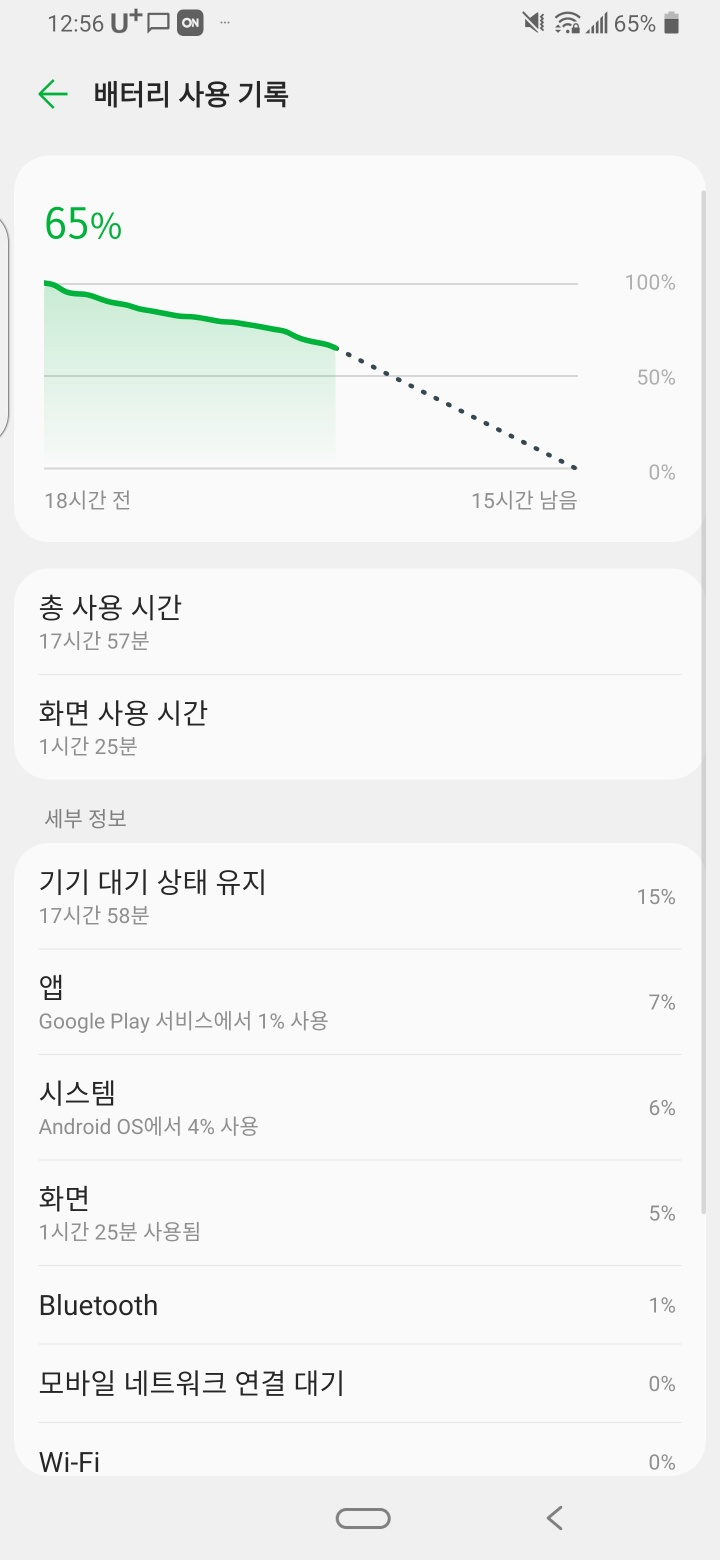Tap the system back button

pyautogui.click(x=555, y=1518)
